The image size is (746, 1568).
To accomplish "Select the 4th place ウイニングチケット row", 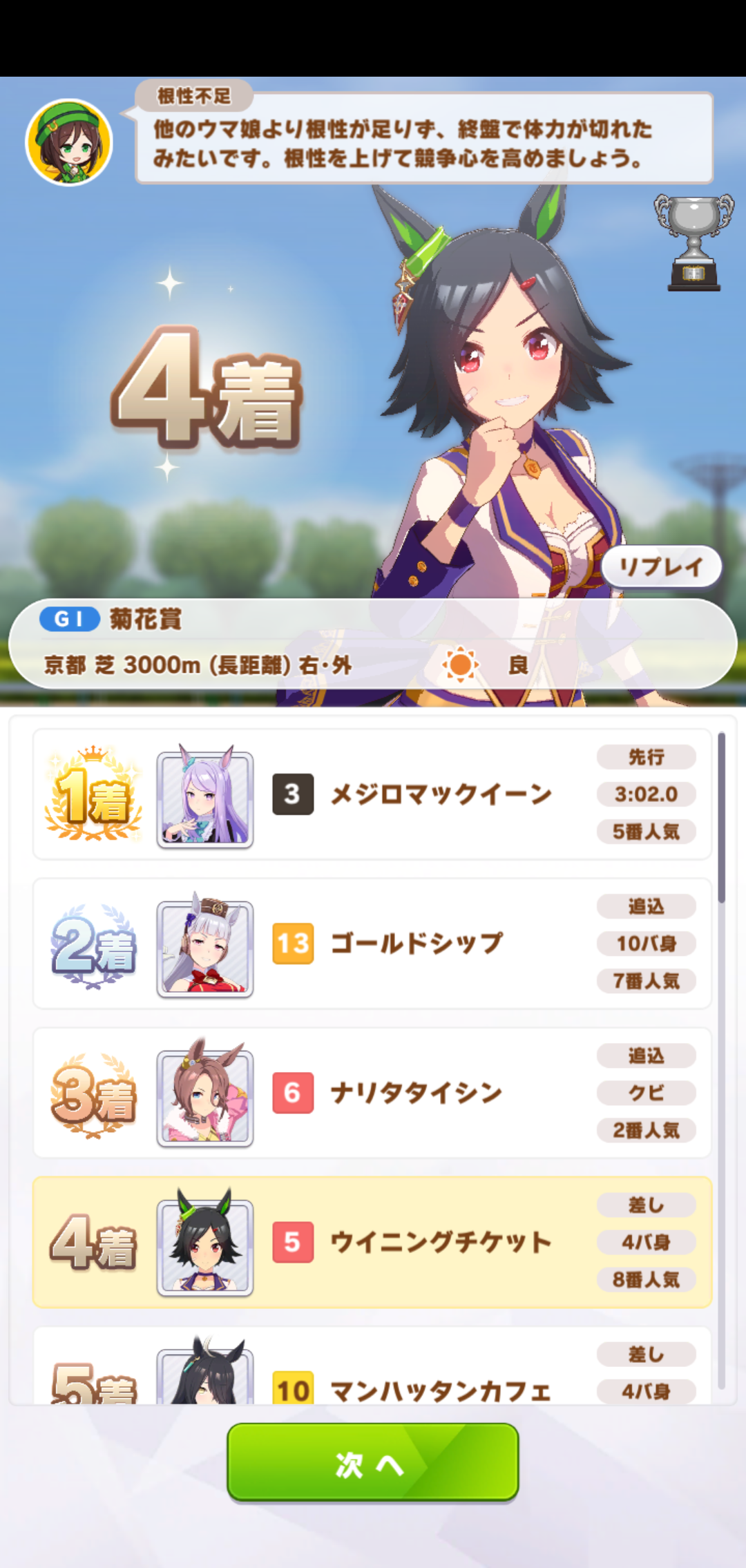I will [x=372, y=1242].
